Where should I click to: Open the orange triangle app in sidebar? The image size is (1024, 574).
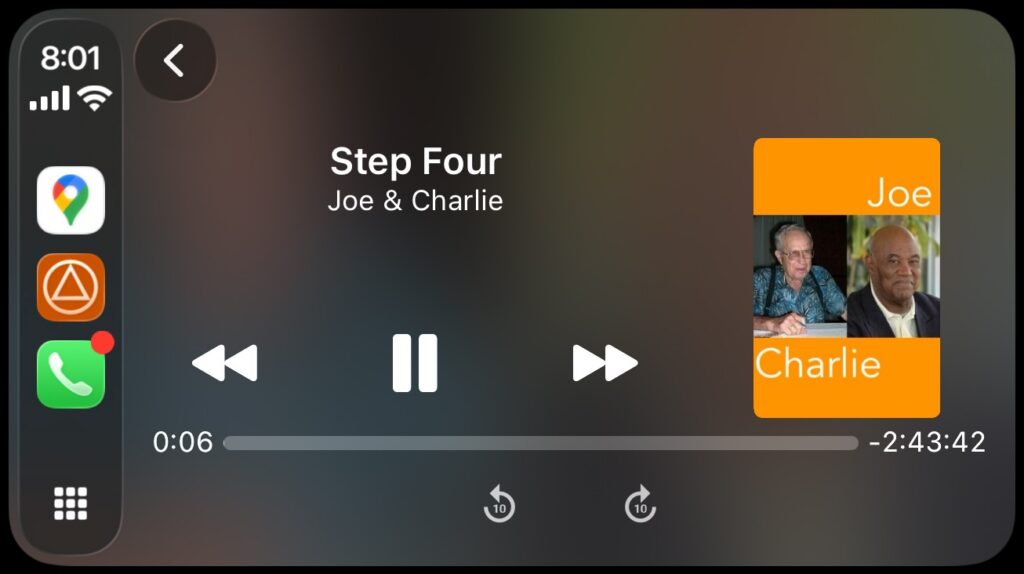[71, 287]
